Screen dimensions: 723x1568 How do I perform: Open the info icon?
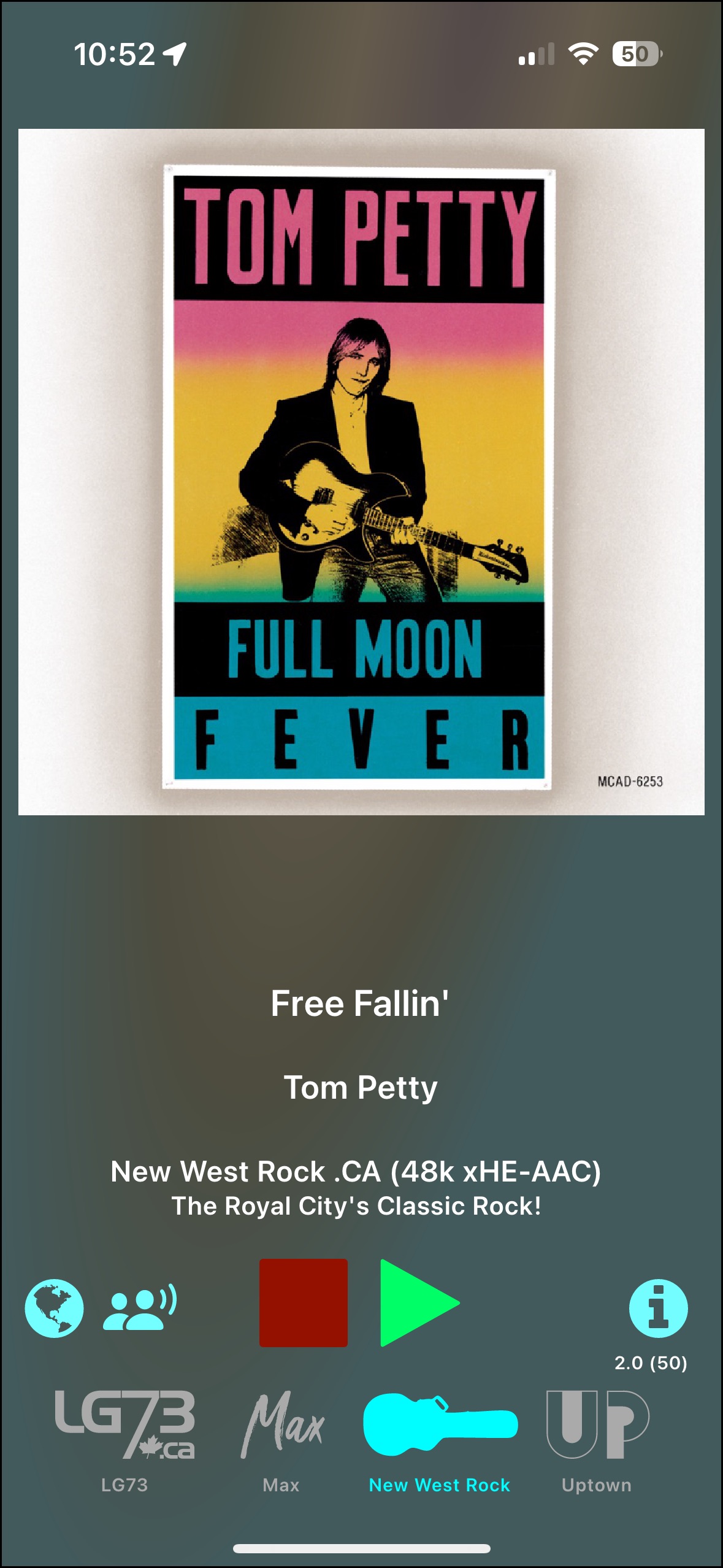pyautogui.click(x=658, y=1308)
